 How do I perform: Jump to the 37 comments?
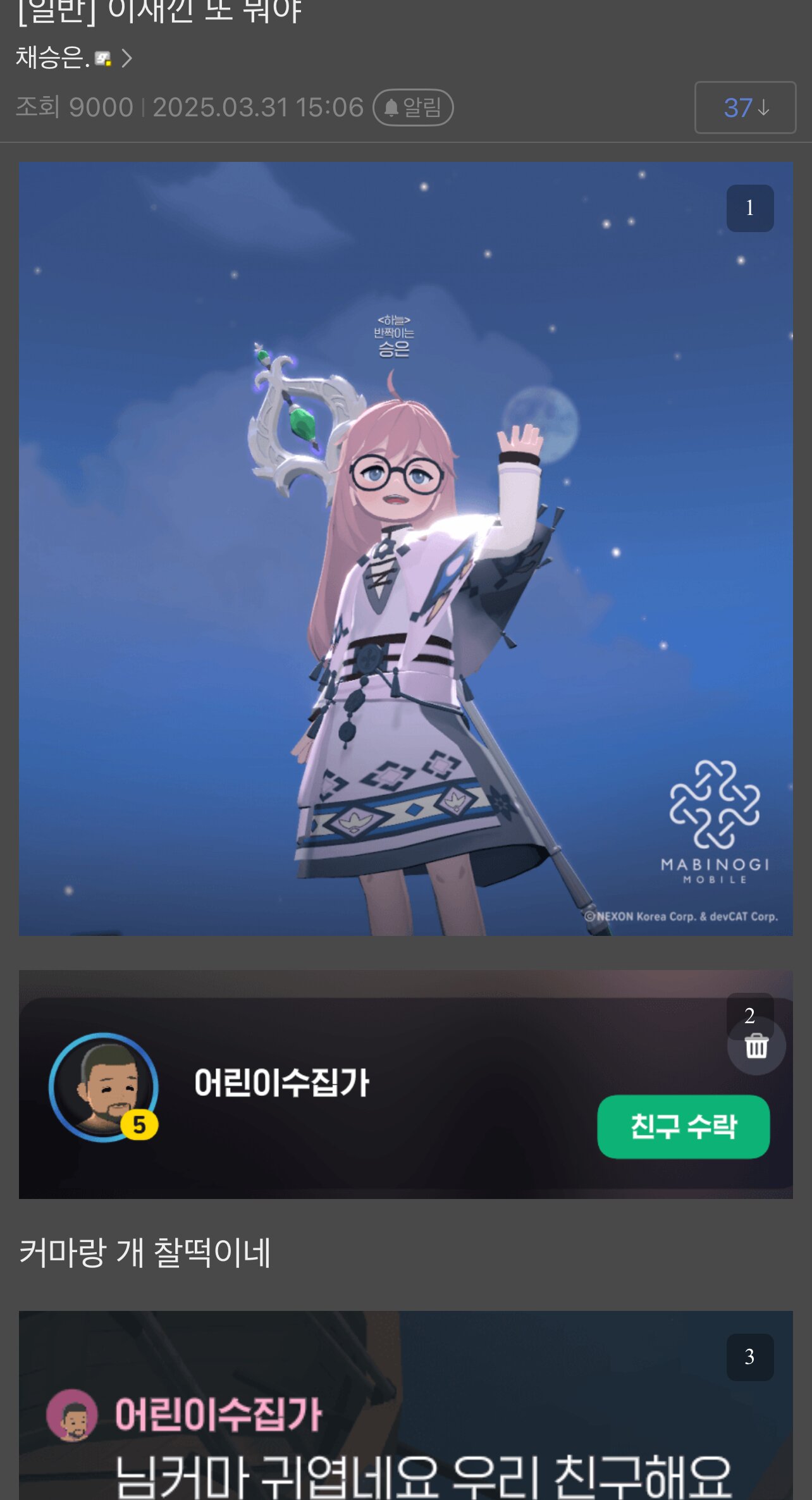(x=744, y=108)
